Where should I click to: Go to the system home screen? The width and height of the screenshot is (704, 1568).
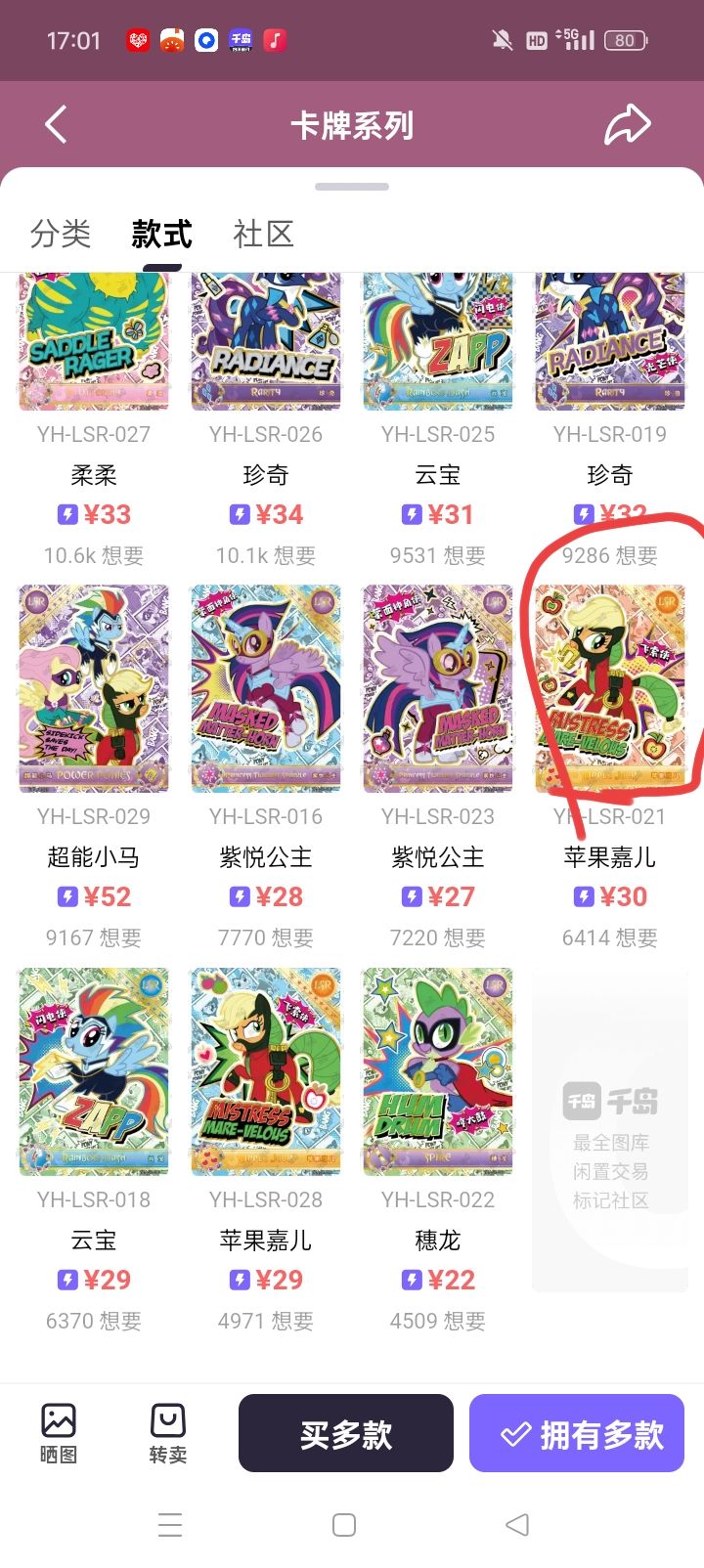[344, 1525]
